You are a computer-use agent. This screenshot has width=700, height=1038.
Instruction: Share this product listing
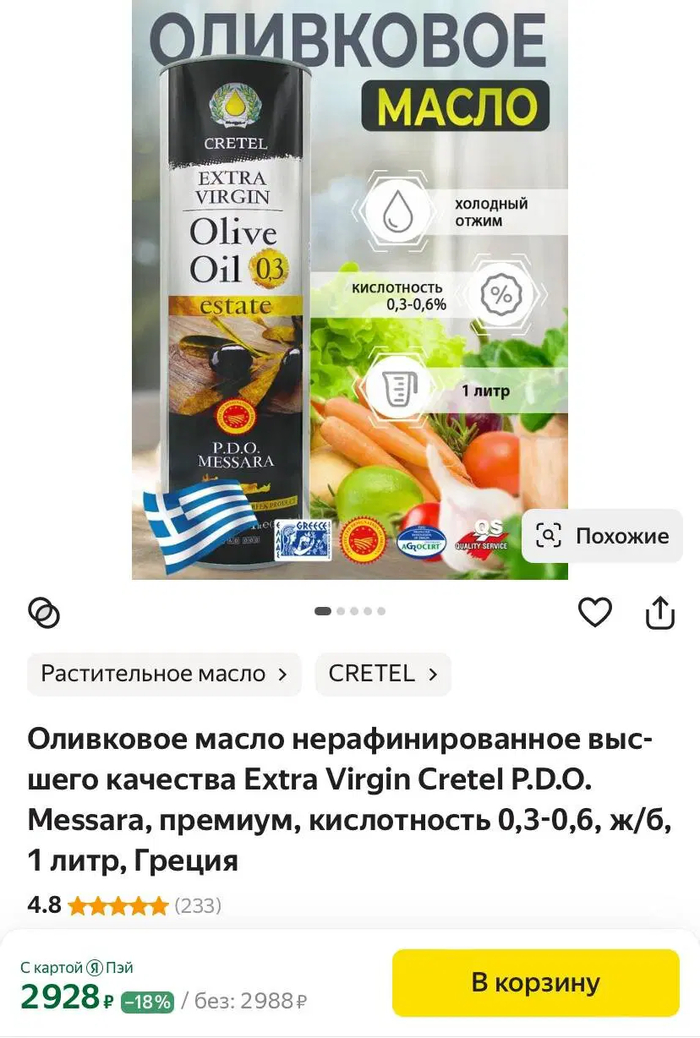660,612
